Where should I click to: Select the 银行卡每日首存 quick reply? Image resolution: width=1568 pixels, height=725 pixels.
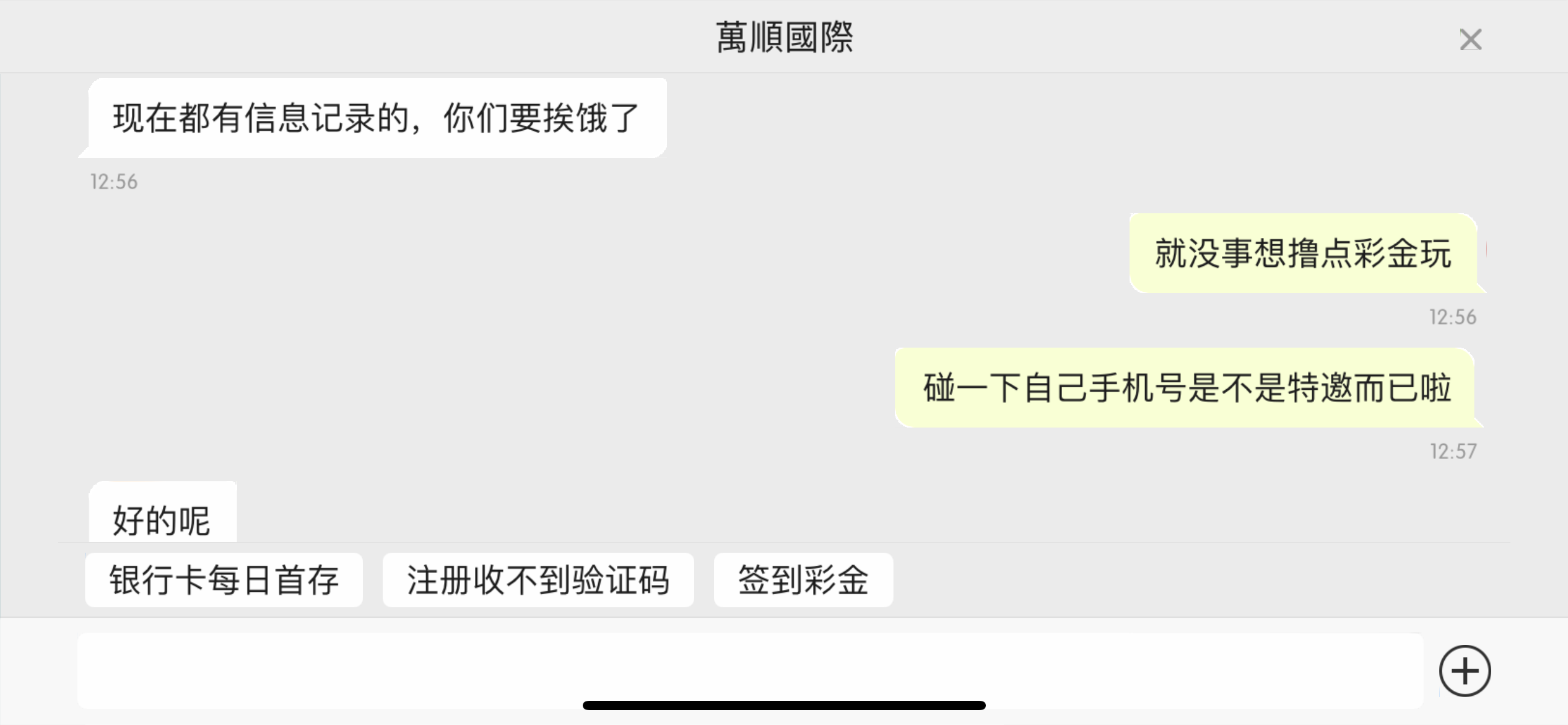(x=224, y=580)
